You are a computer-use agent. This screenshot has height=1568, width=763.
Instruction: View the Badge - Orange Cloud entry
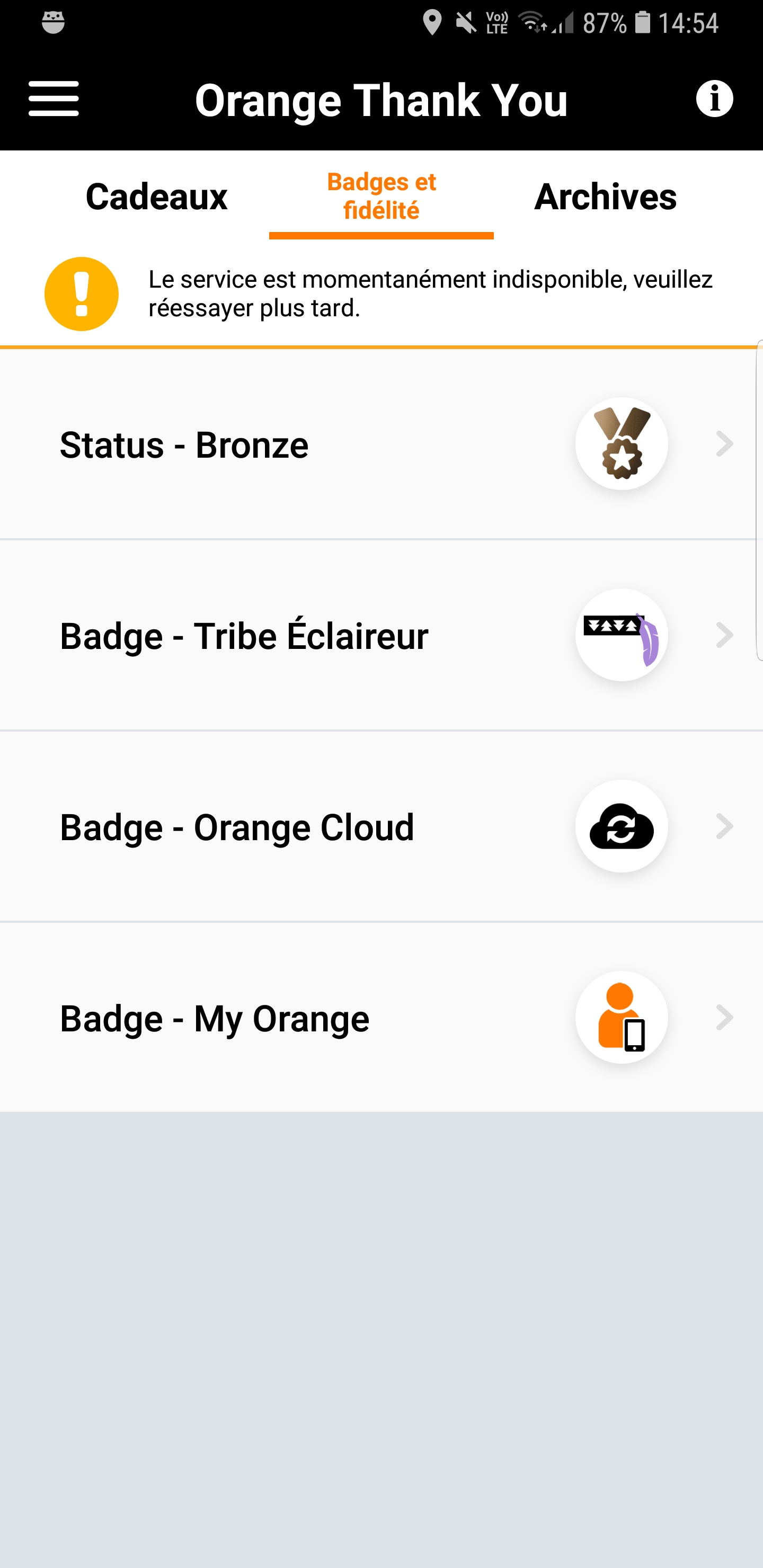coord(381,826)
